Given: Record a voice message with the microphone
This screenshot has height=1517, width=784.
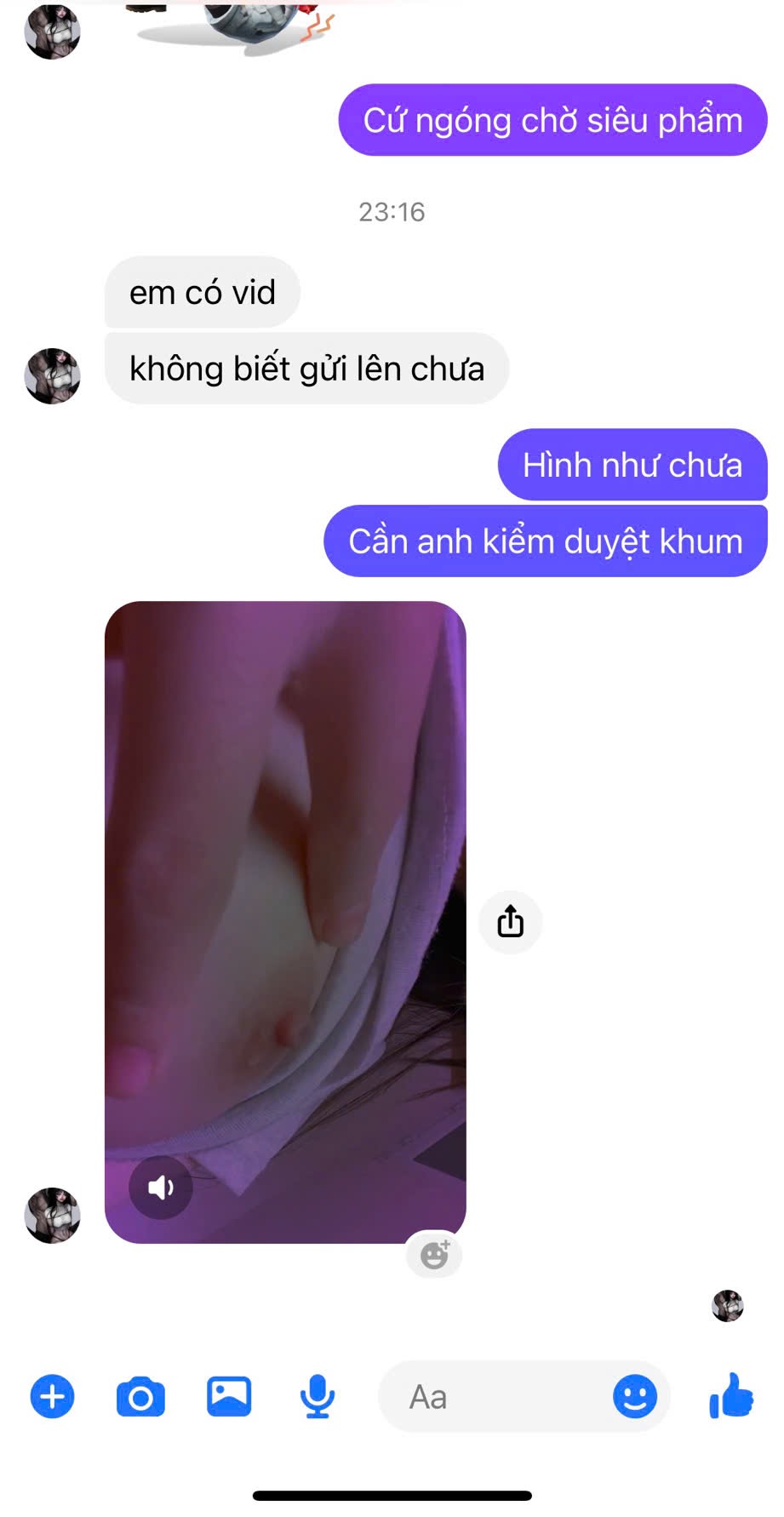Looking at the screenshot, I should click(x=317, y=1397).
